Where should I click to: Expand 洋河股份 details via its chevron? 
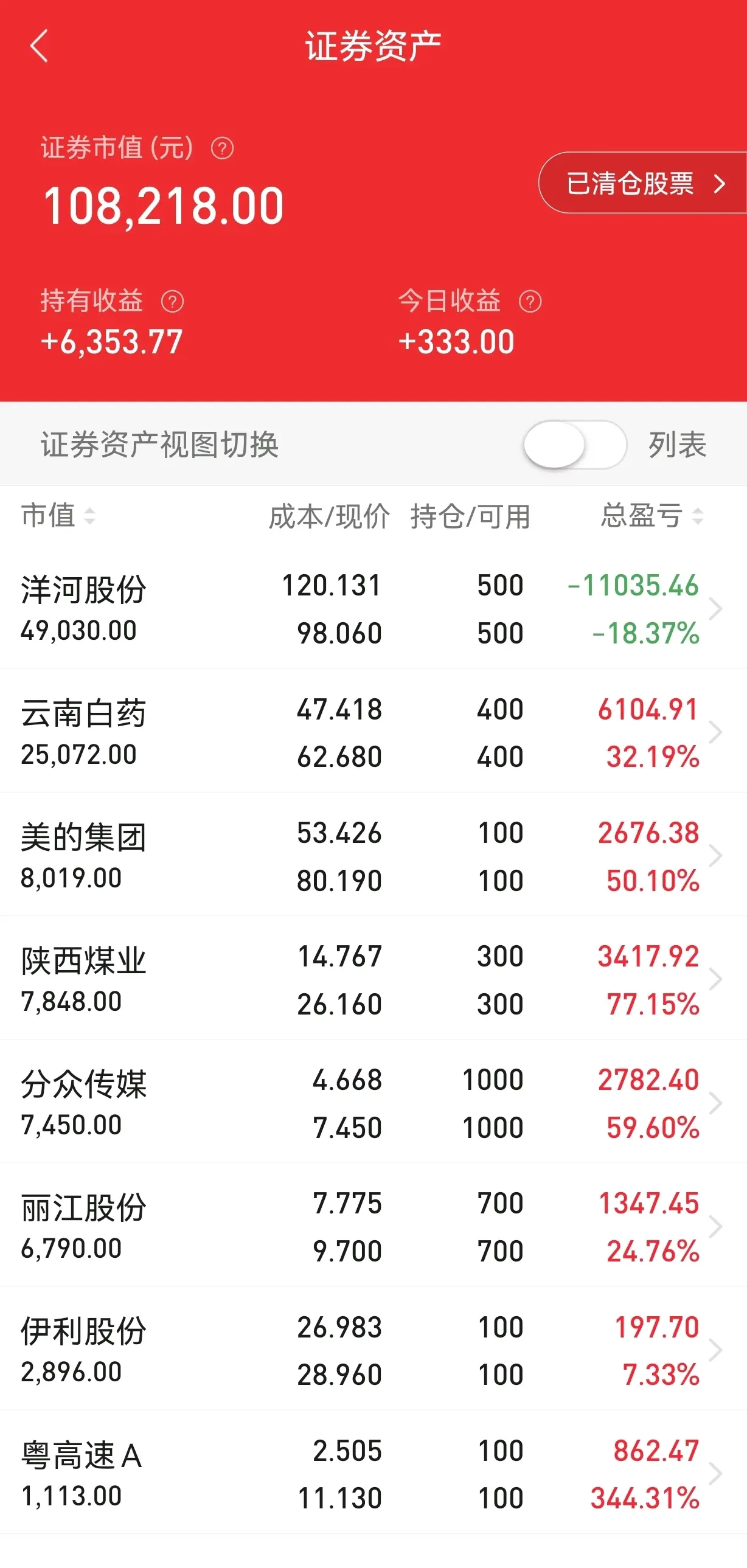click(716, 609)
